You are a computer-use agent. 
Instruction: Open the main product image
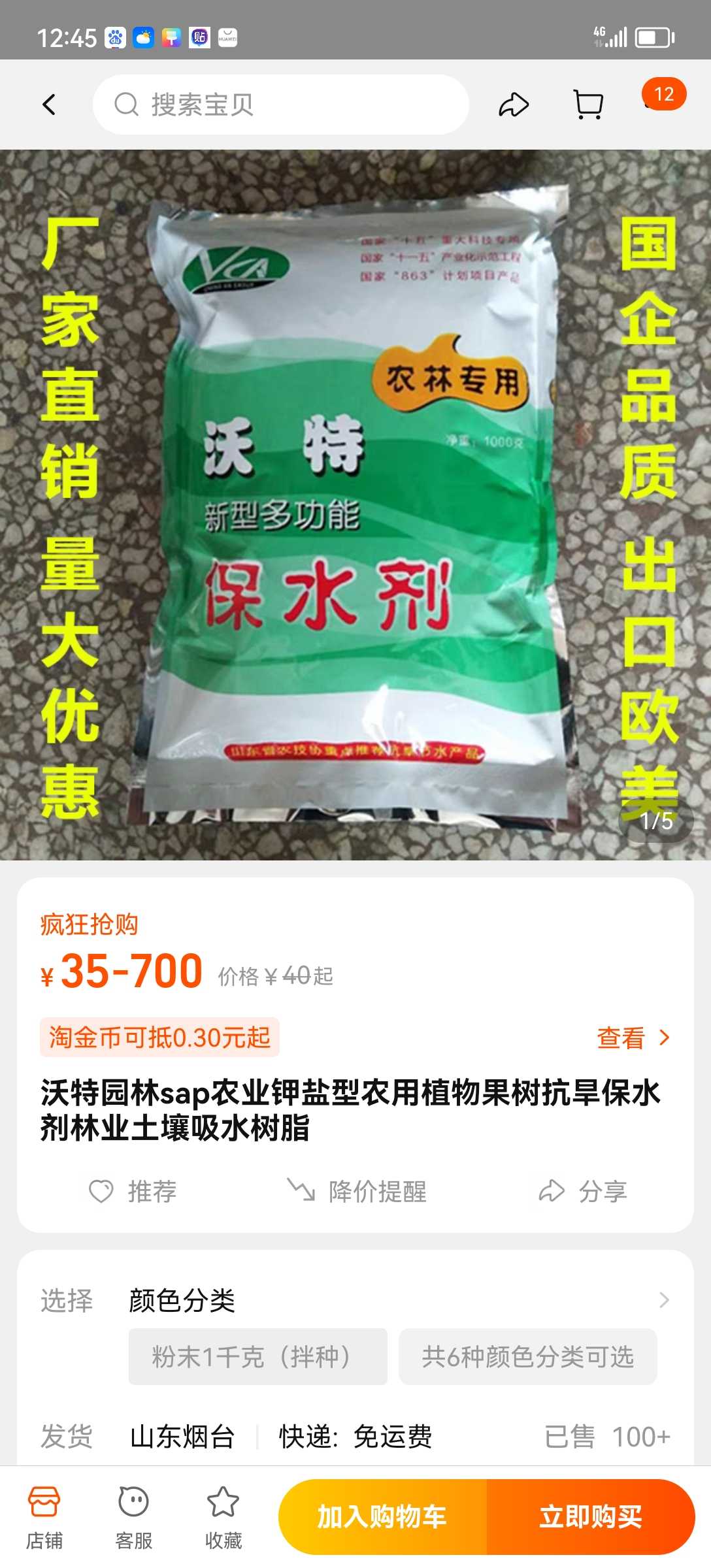(355, 504)
